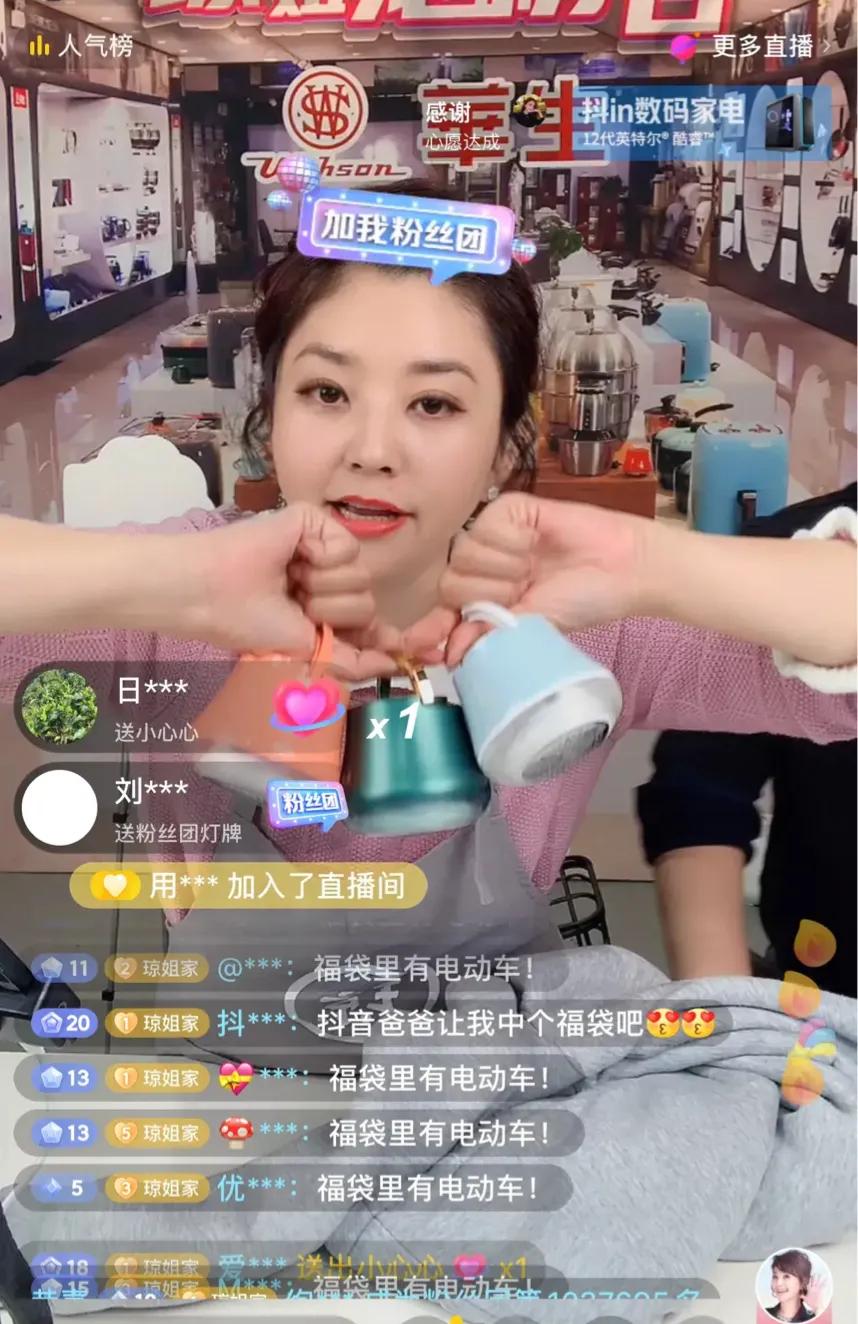View the profile of gift sender 刘***
858x1324 pixels.
(x=60, y=807)
